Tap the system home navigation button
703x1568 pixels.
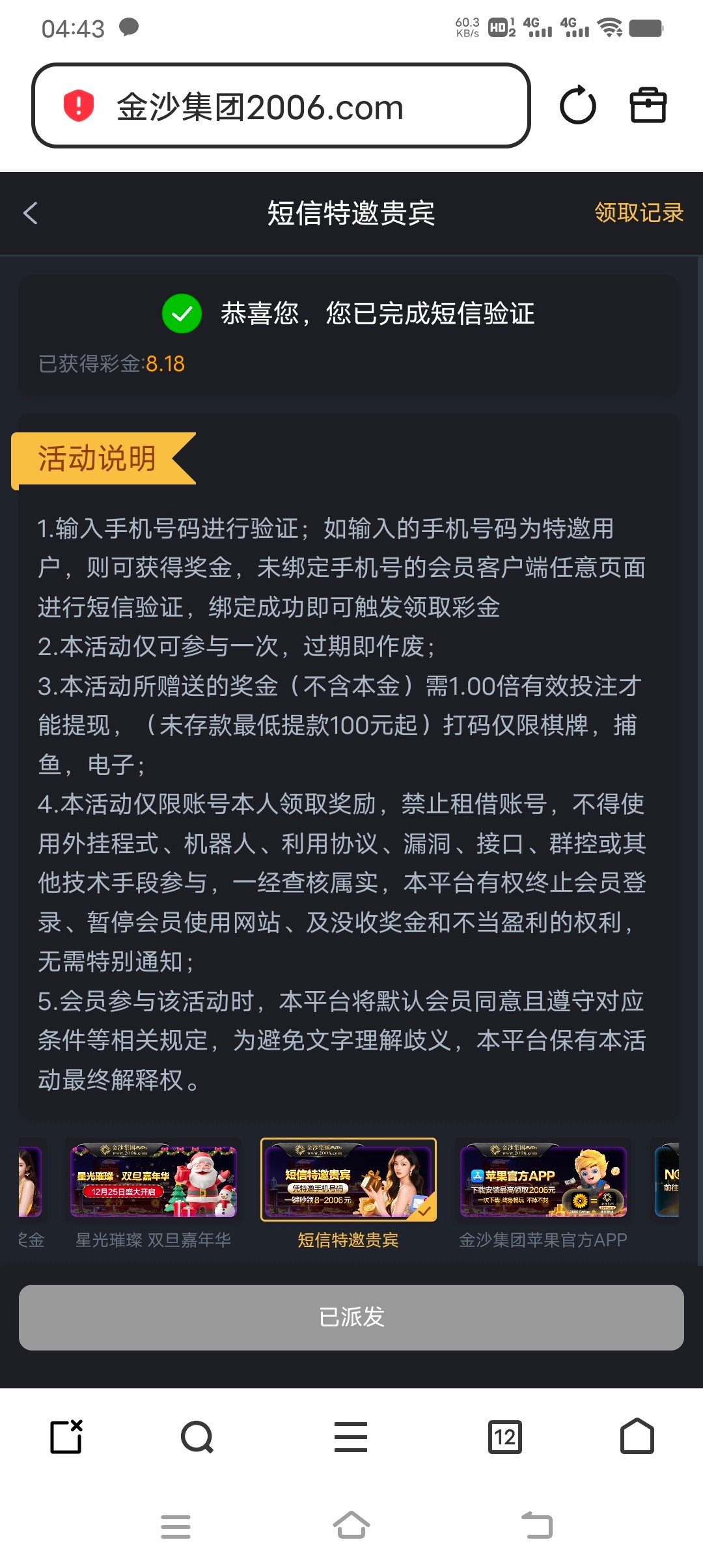(351, 1525)
